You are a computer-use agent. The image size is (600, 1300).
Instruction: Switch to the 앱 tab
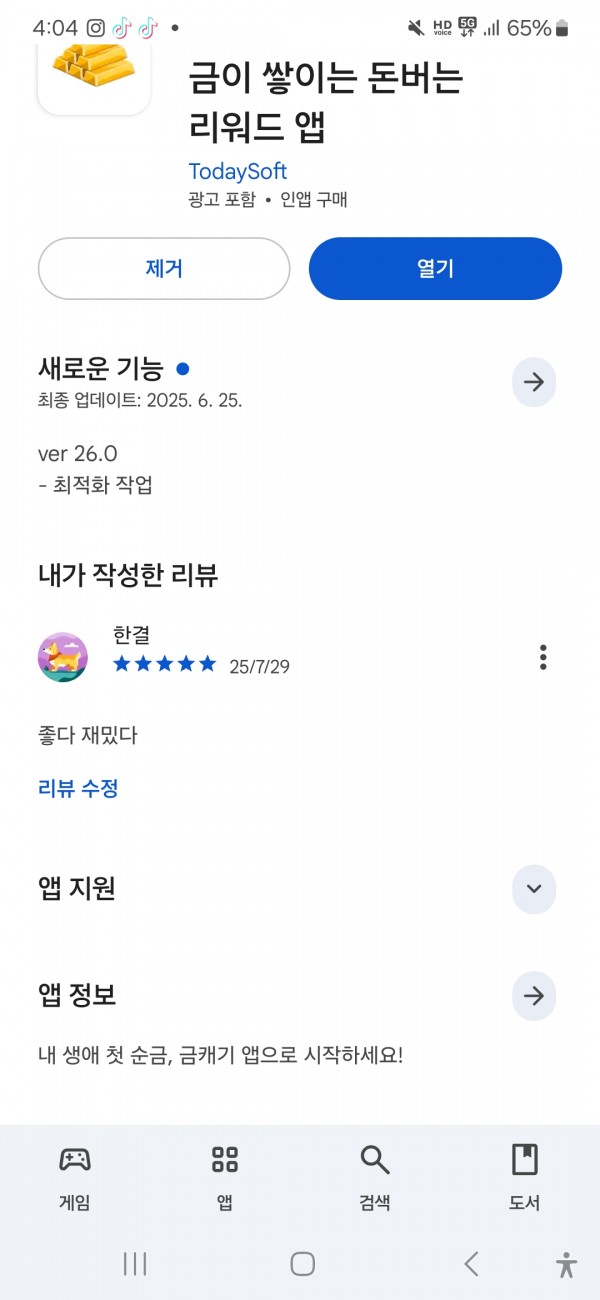coord(225,1179)
